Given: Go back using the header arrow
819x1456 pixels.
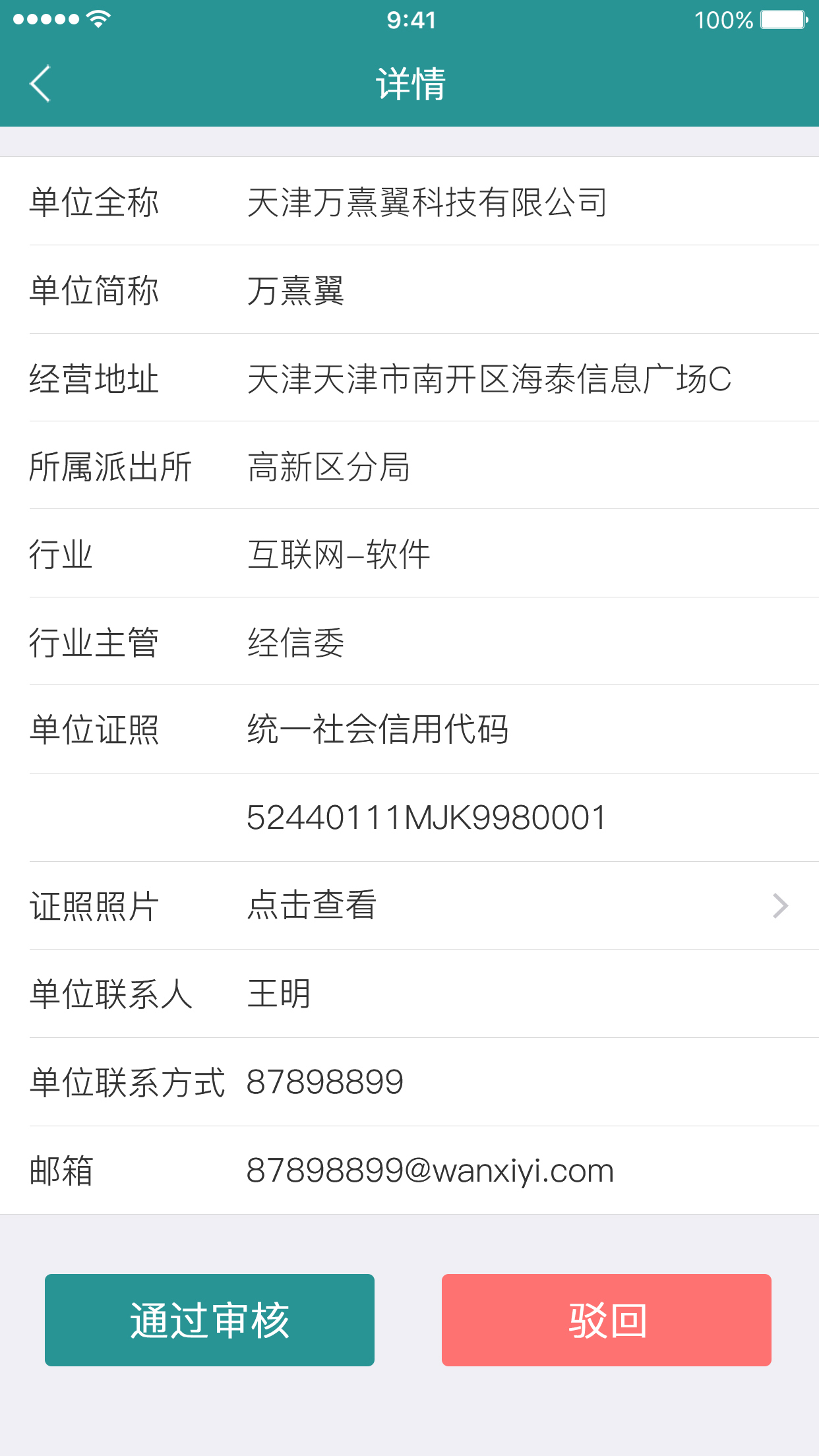Looking at the screenshot, I should 40,84.
